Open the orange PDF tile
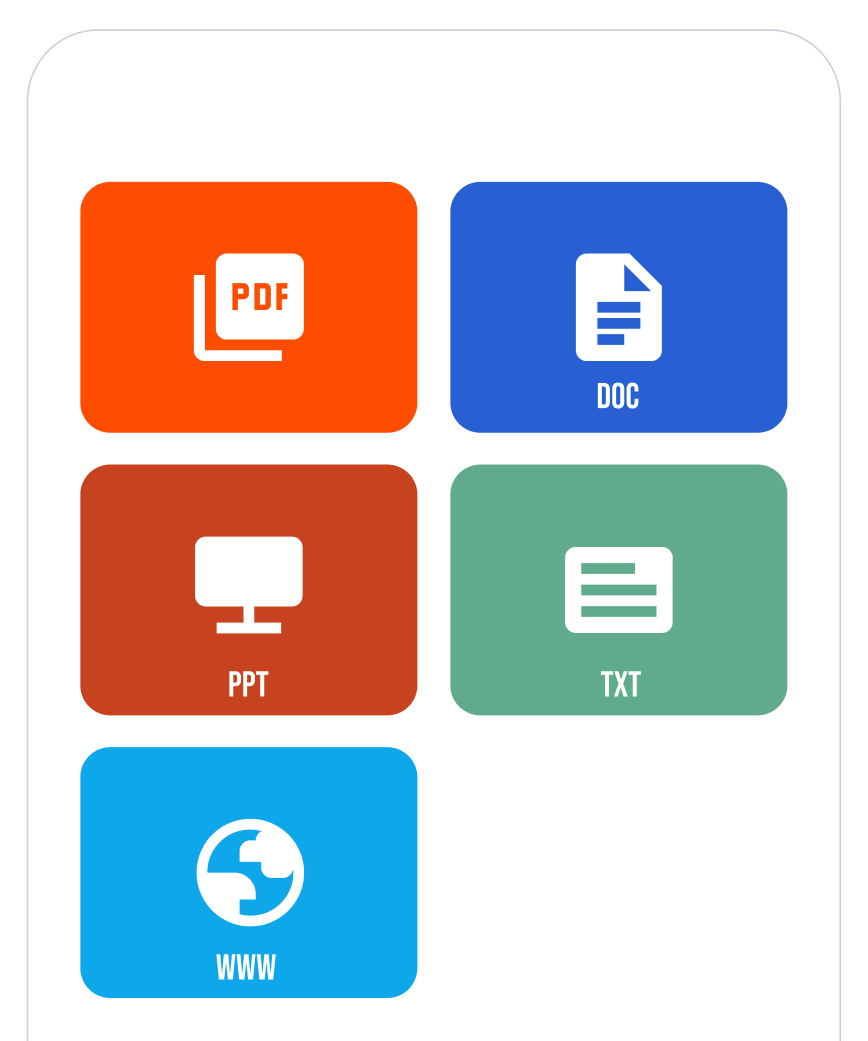Image resolution: width=868 pixels, height=1041 pixels. [x=248, y=307]
